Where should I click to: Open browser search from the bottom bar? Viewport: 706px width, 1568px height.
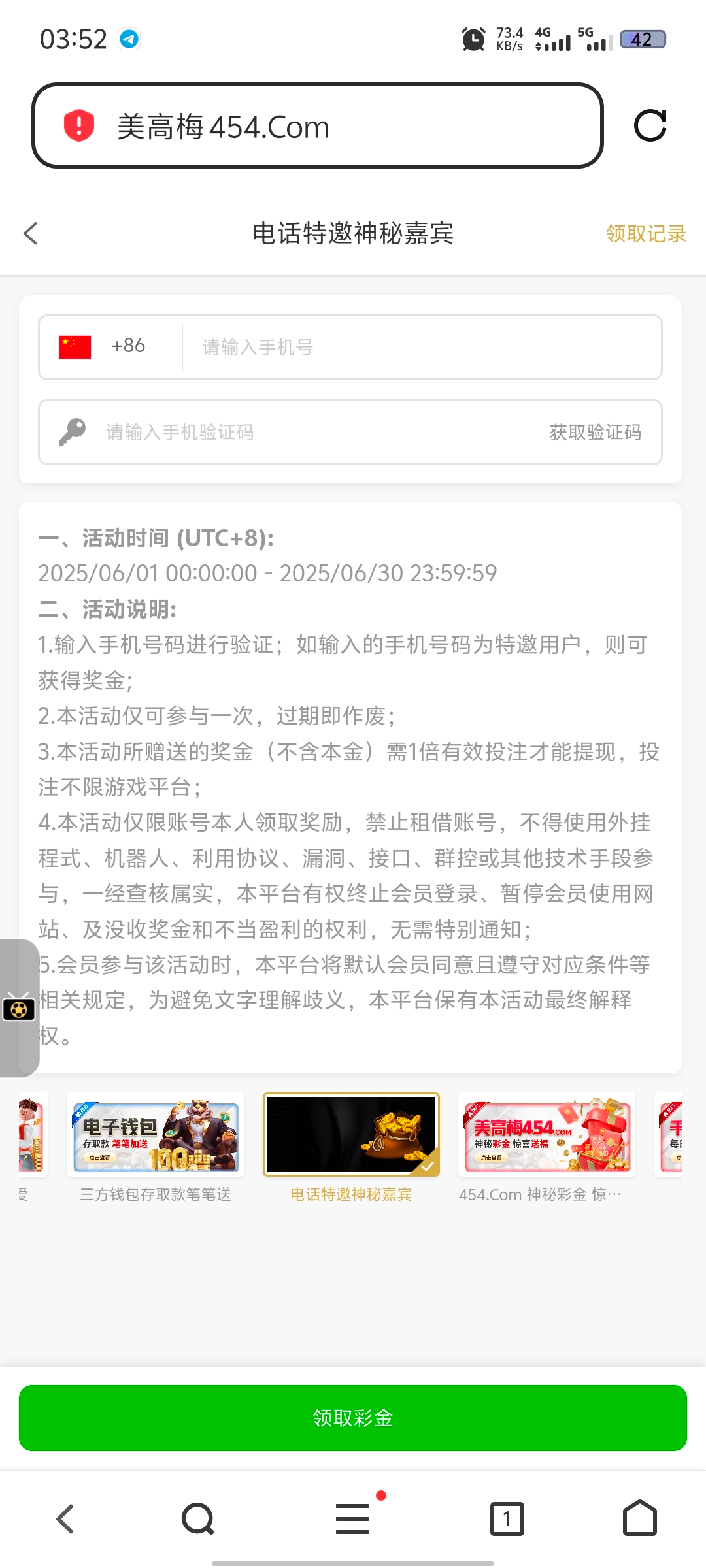click(197, 1518)
